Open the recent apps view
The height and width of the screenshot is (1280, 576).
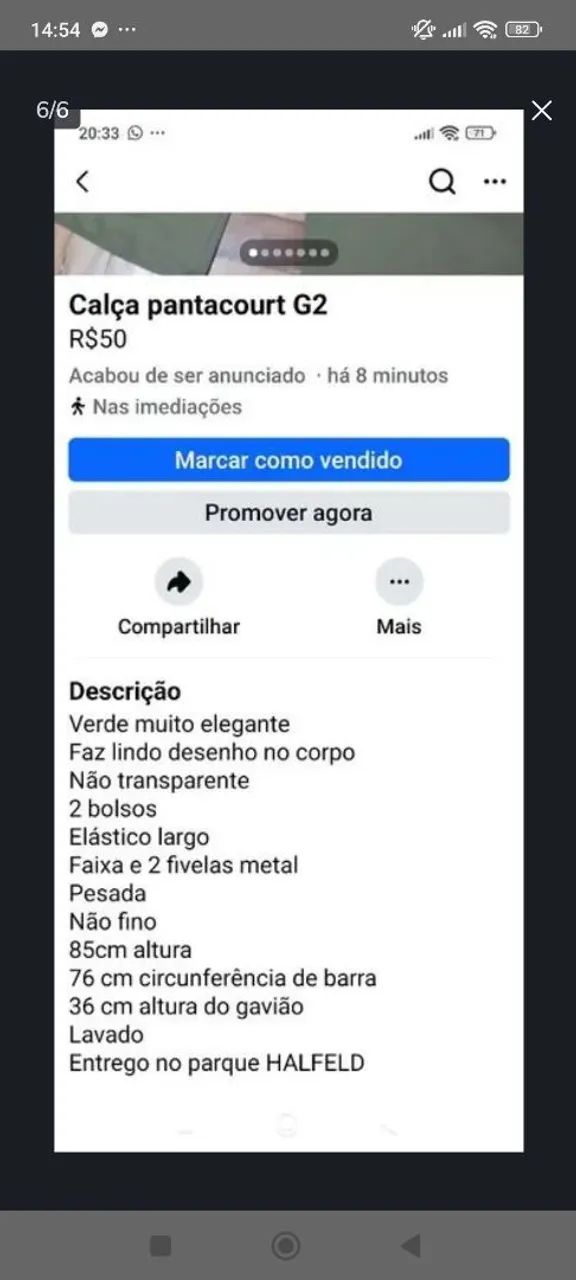pyautogui.click(x=160, y=1245)
